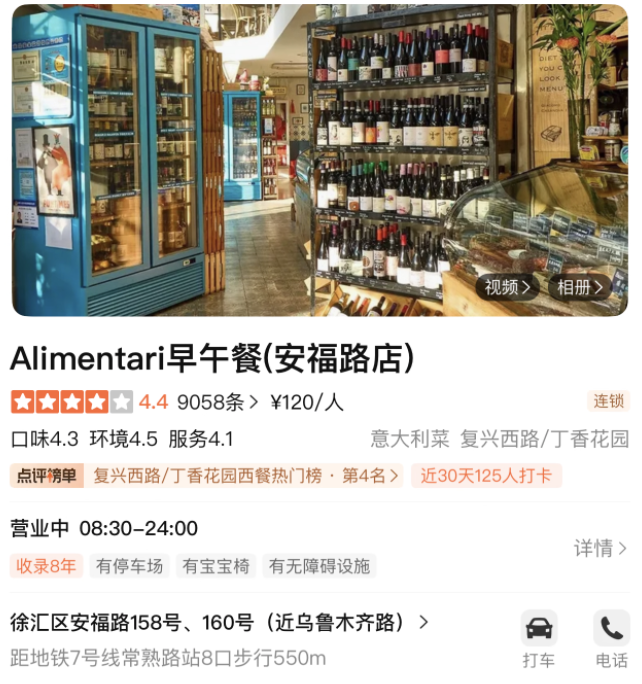Open the 视频 video gallery

pyautogui.click(x=507, y=287)
